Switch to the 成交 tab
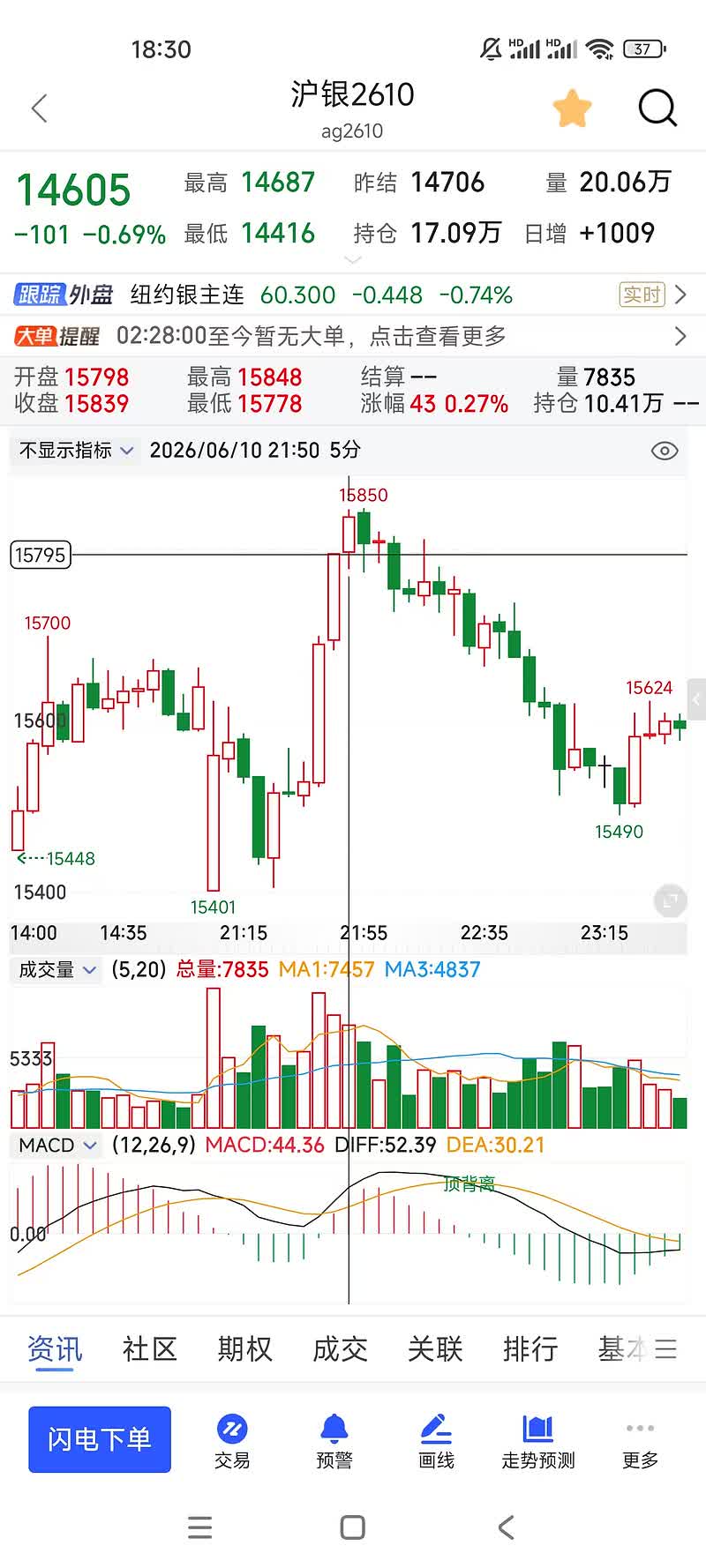 pyautogui.click(x=341, y=1349)
